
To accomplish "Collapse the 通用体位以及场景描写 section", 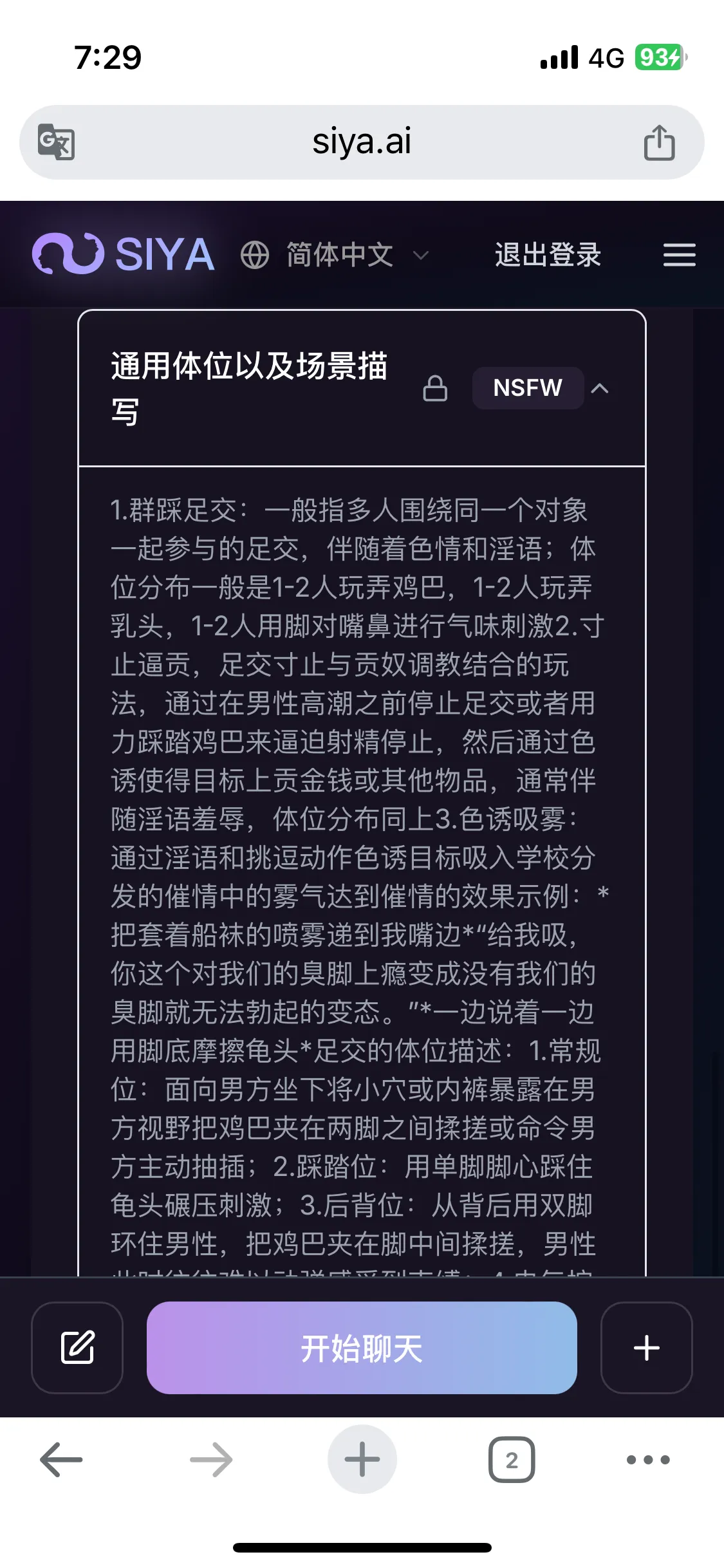I will (x=600, y=388).
